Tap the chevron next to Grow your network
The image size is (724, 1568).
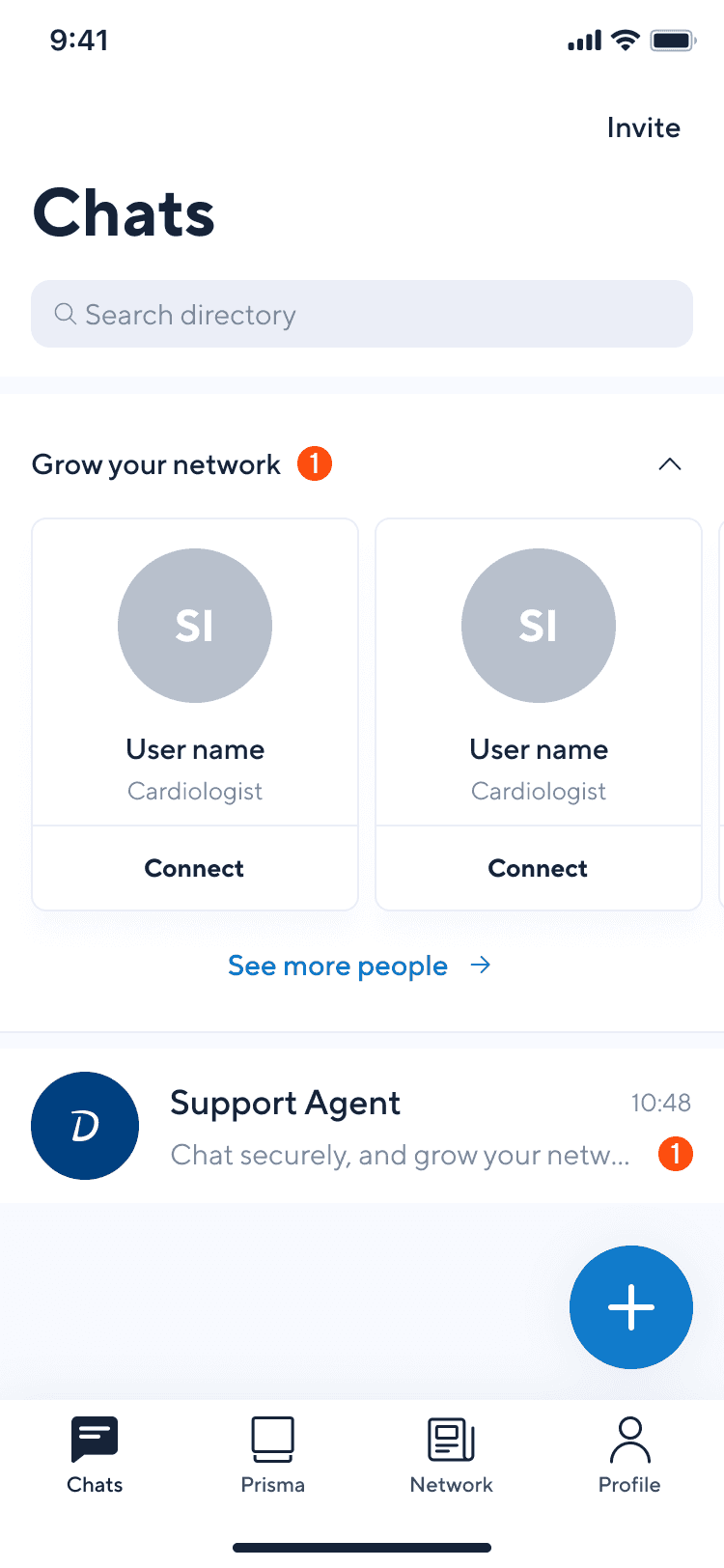tap(670, 464)
